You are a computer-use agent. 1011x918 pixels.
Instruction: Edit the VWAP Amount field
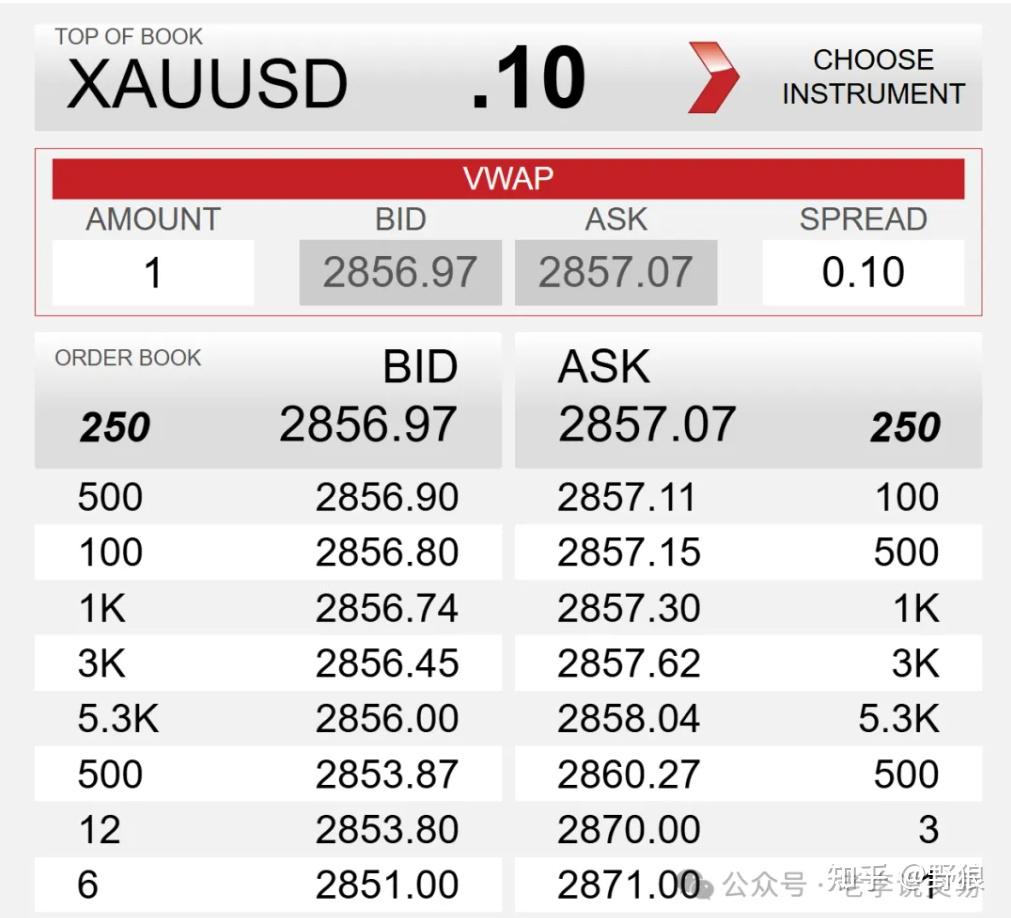coord(153,272)
